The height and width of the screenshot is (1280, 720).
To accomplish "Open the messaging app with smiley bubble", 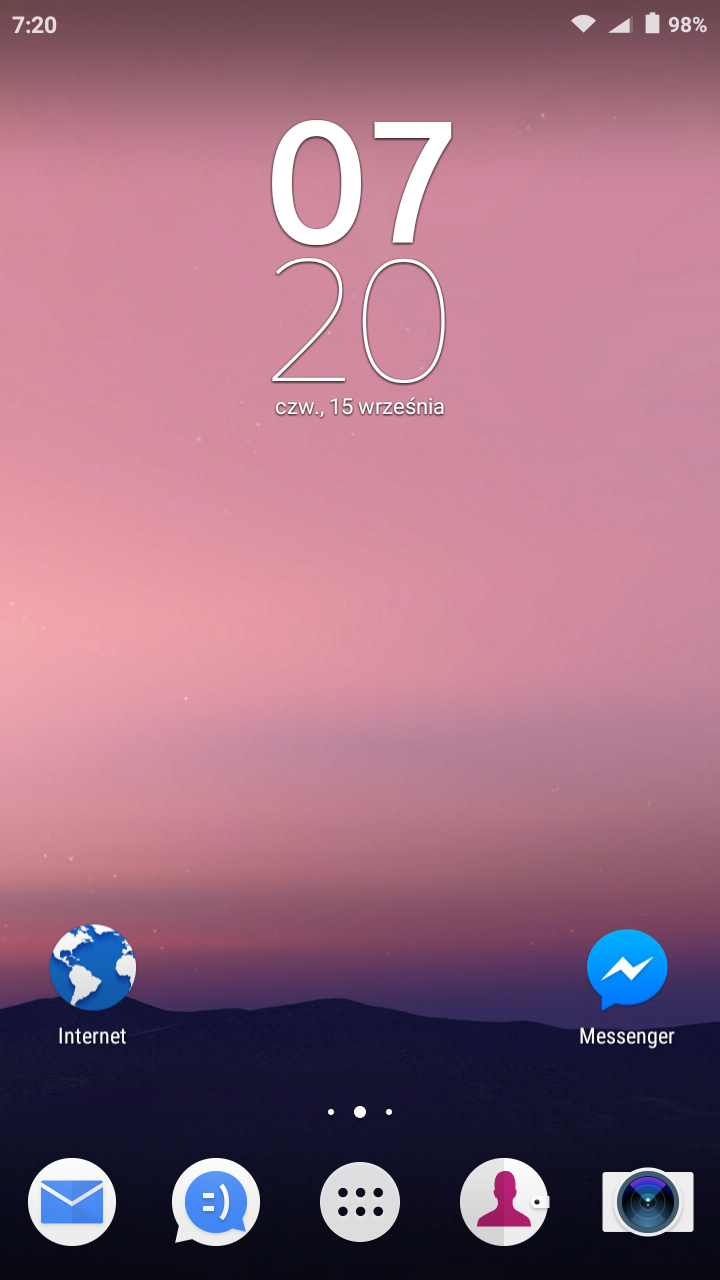I will tap(216, 1201).
